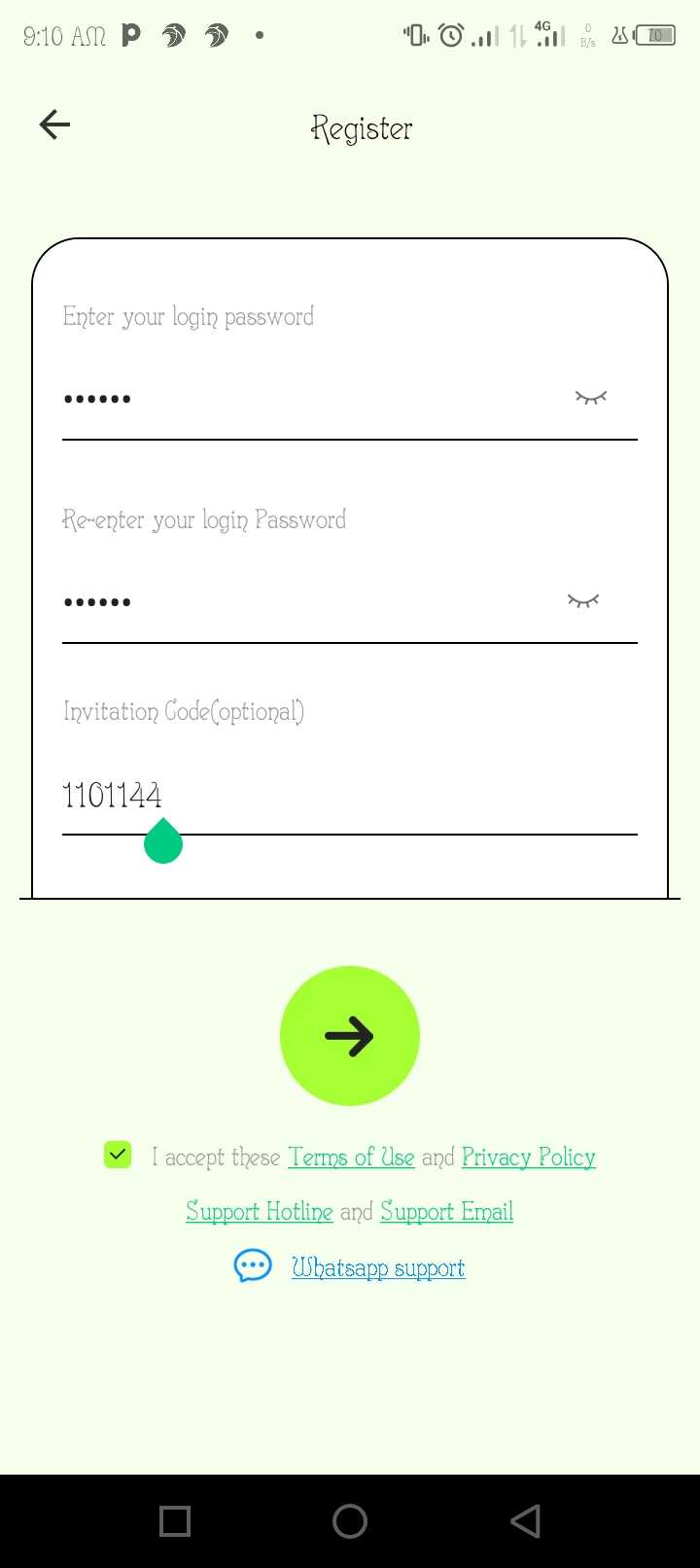Submit registration with green arrow button

pyautogui.click(x=350, y=1036)
